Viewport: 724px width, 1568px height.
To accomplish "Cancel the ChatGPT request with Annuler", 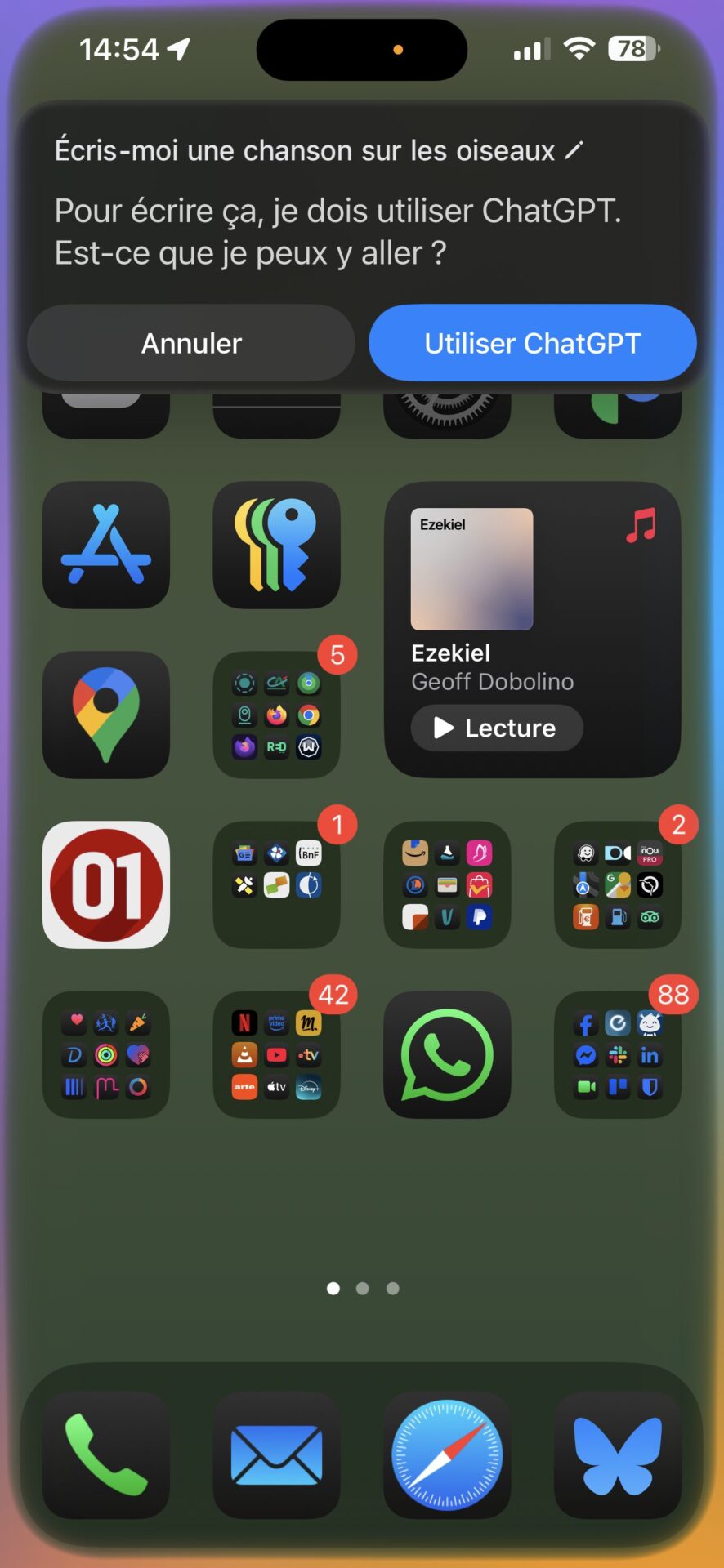I will [191, 343].
